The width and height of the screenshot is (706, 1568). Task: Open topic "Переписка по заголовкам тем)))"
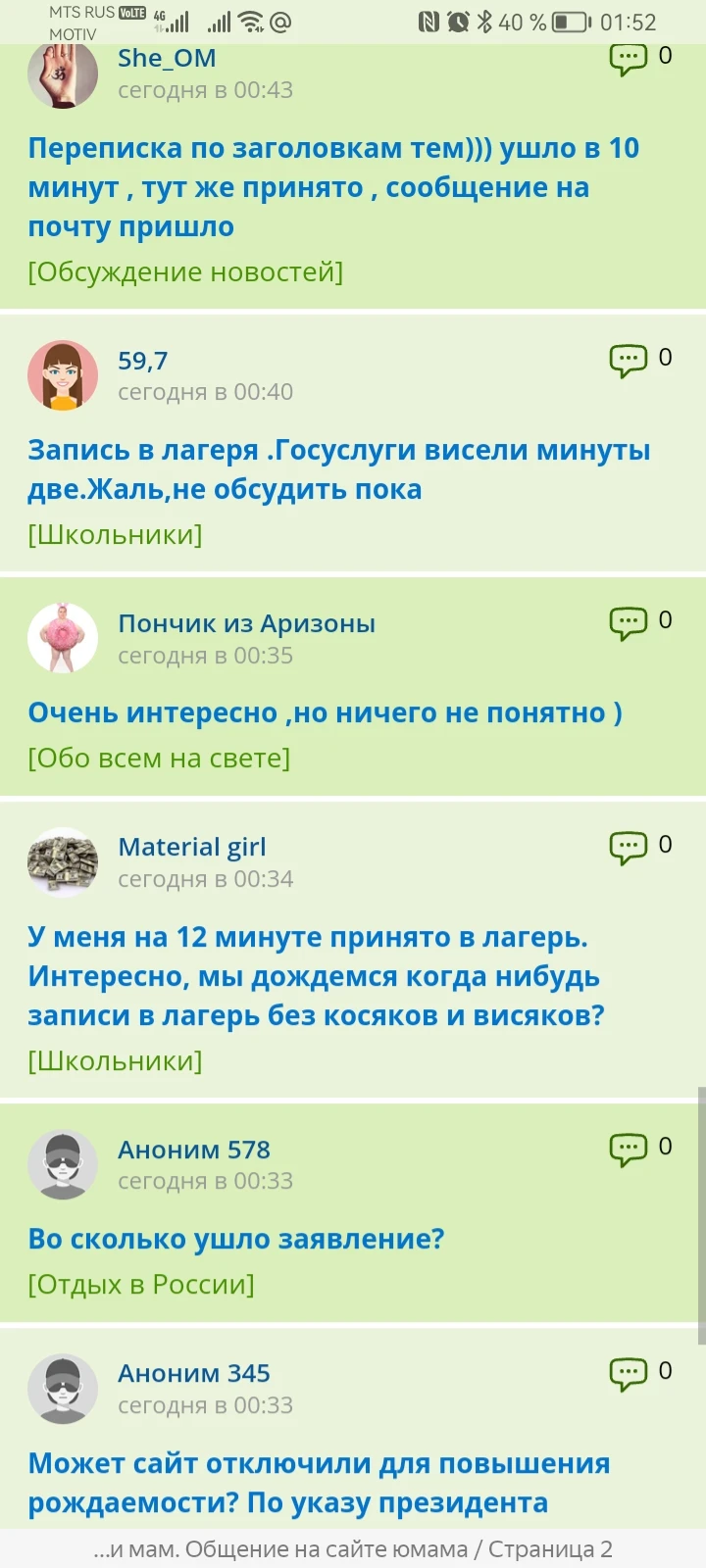(x=333, y=187)
